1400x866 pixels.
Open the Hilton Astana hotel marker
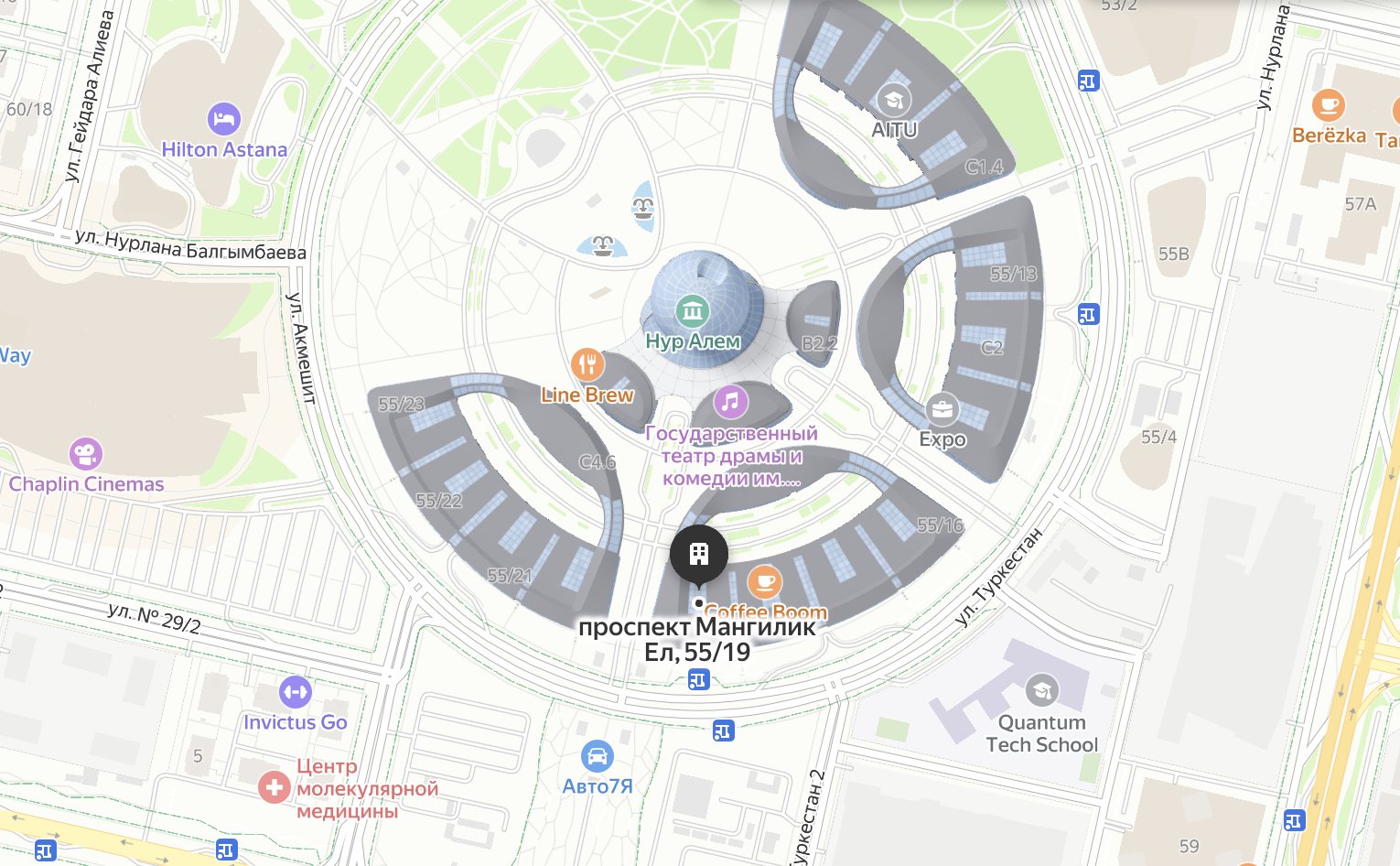click(x=224, y=119)
